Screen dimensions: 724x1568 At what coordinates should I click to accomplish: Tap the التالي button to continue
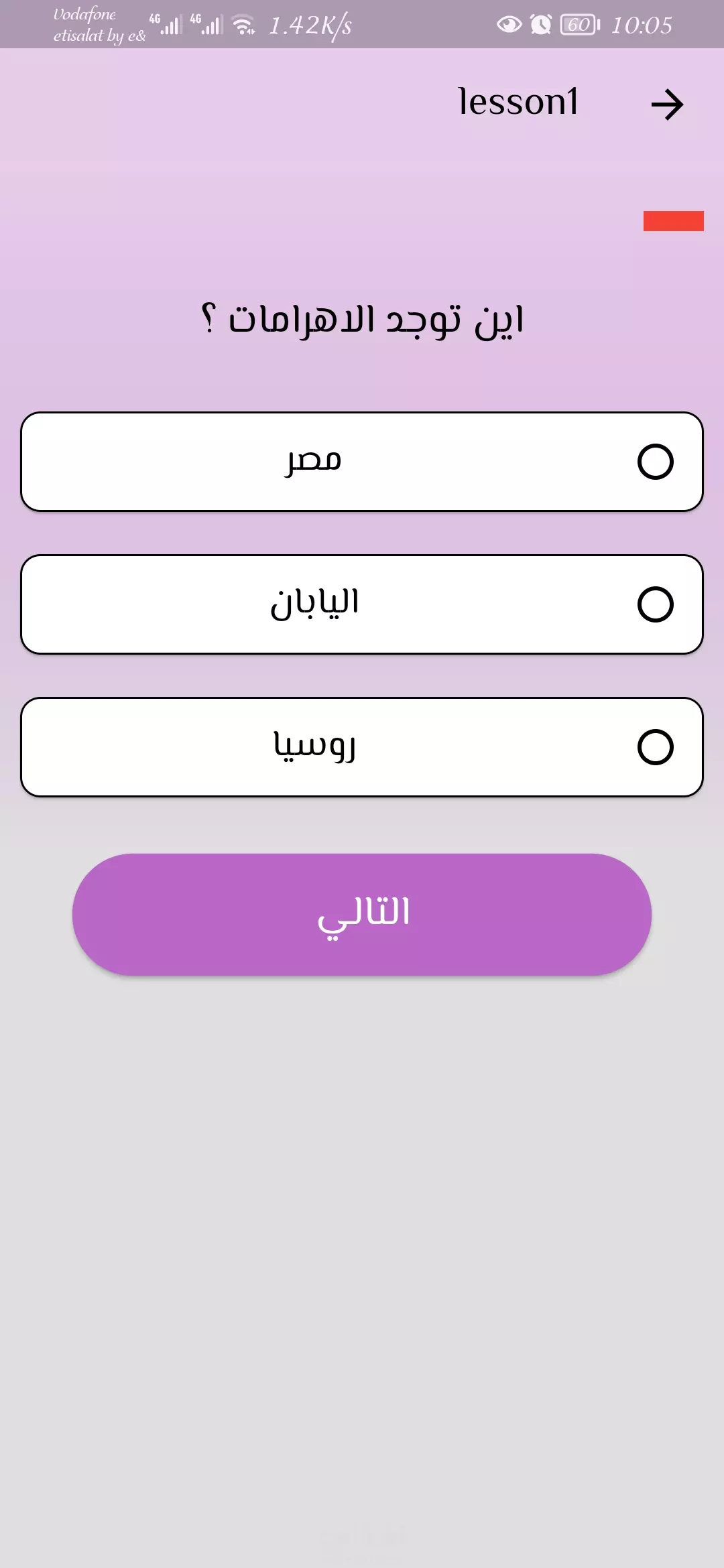362,915
